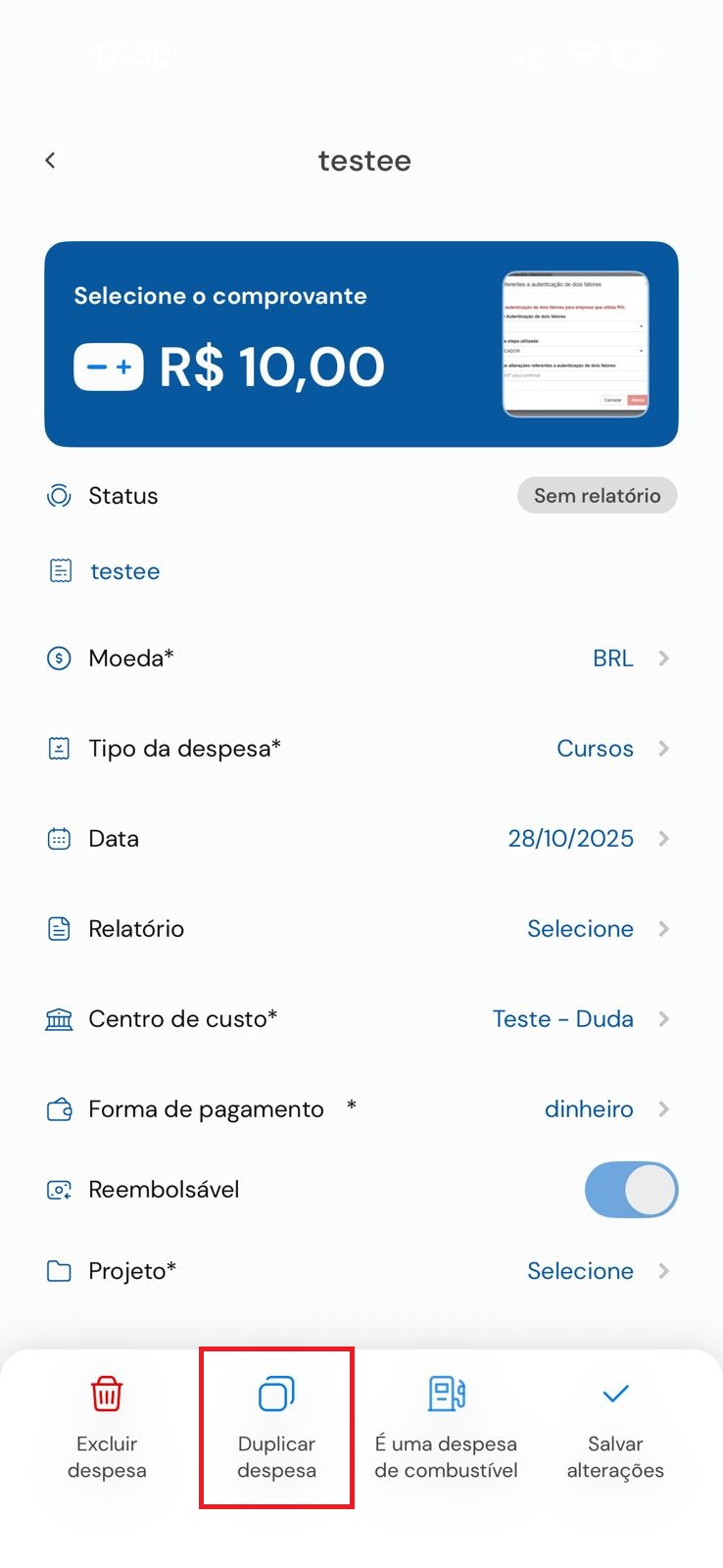This screenshot has height=1568, width=723.
Task: Mark as despesa de combustível
Action: (x=446, y=1429)
